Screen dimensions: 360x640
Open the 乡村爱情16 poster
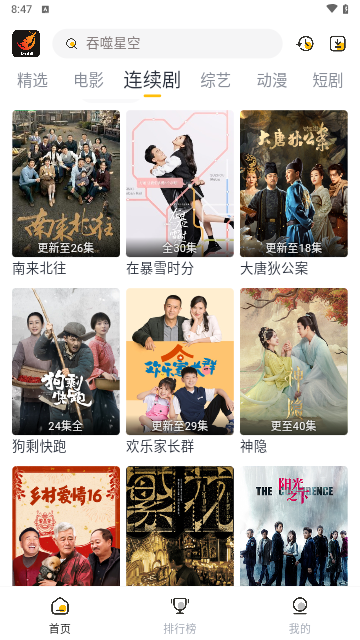pyautogui.click(x=66, y=526)
